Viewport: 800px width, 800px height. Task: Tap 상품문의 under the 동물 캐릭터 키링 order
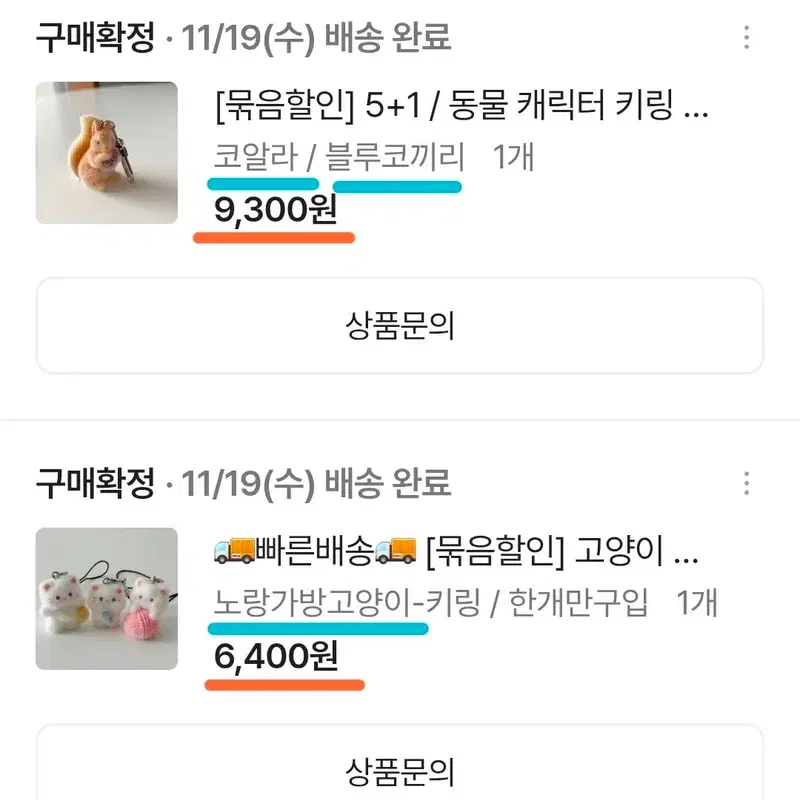tap(400, 326)
